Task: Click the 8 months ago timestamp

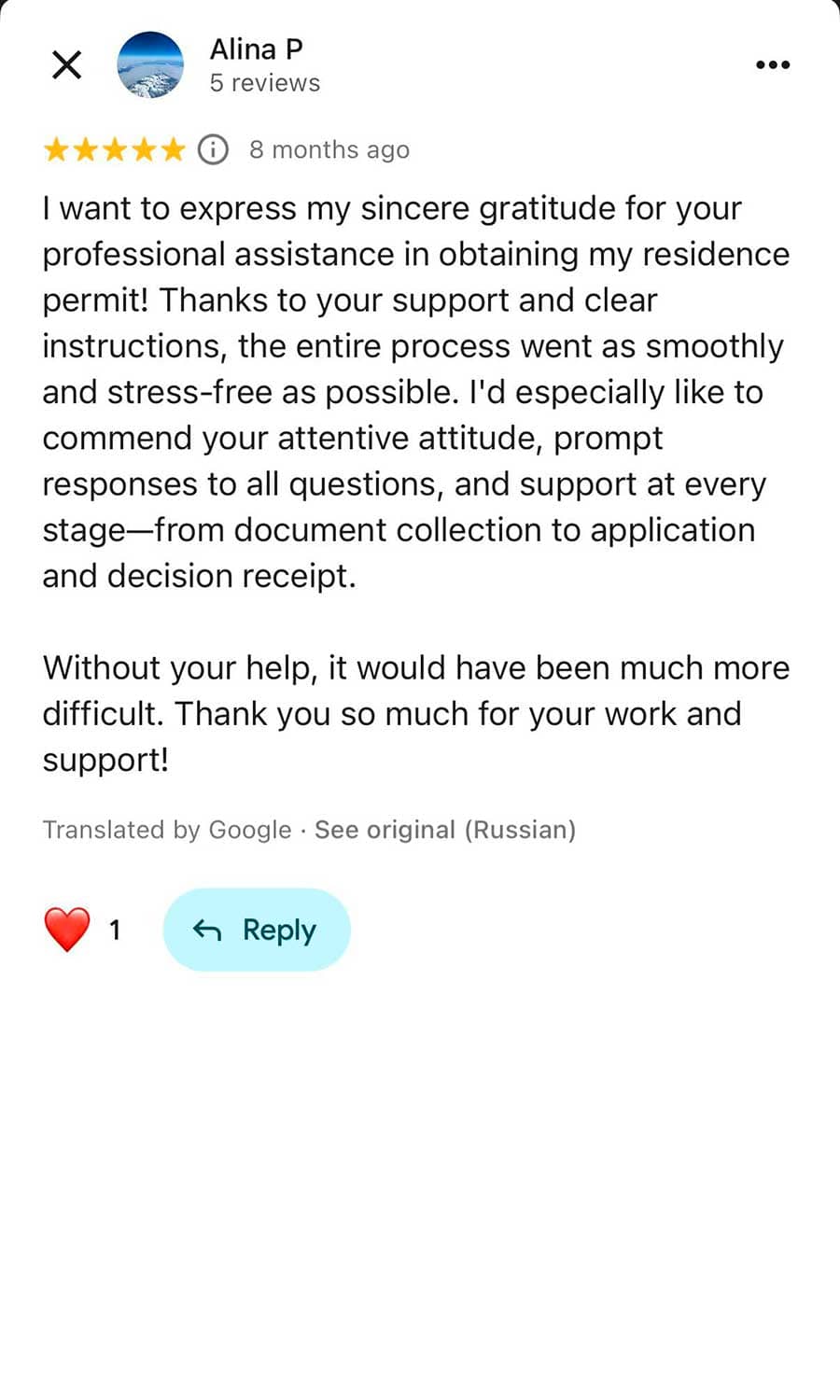Action: 329,149
